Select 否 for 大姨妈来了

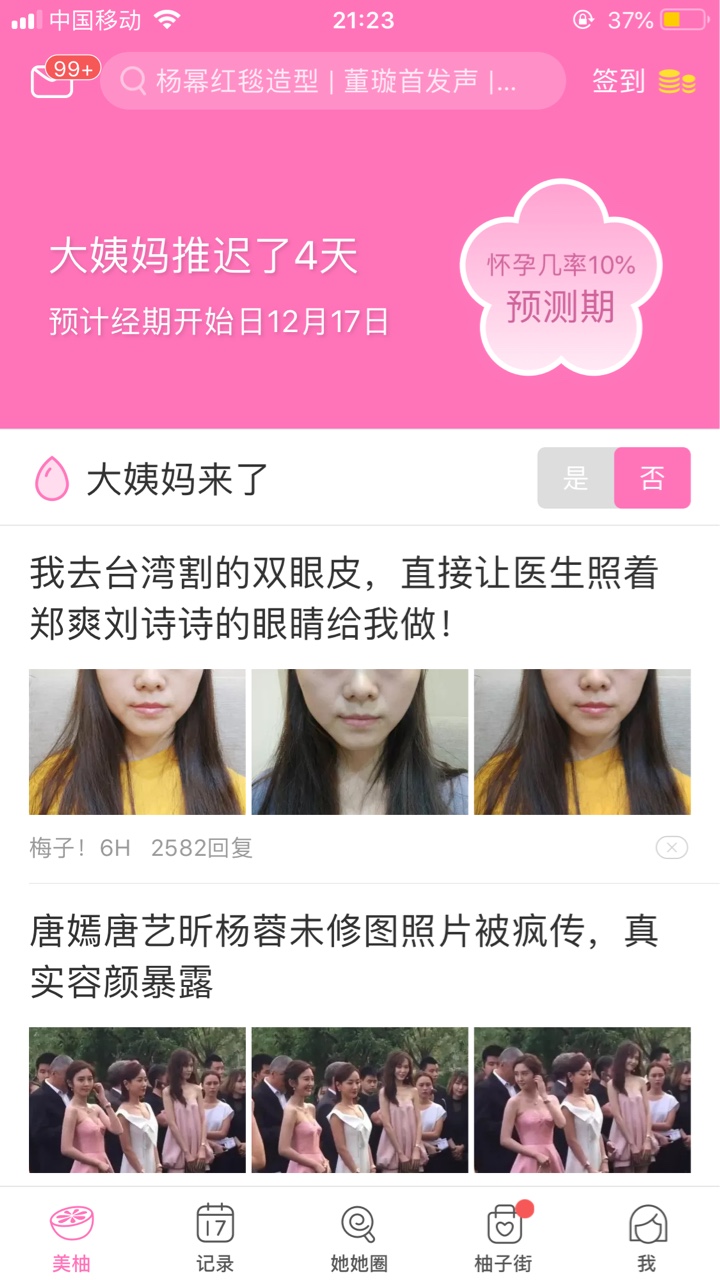[652, 478]
